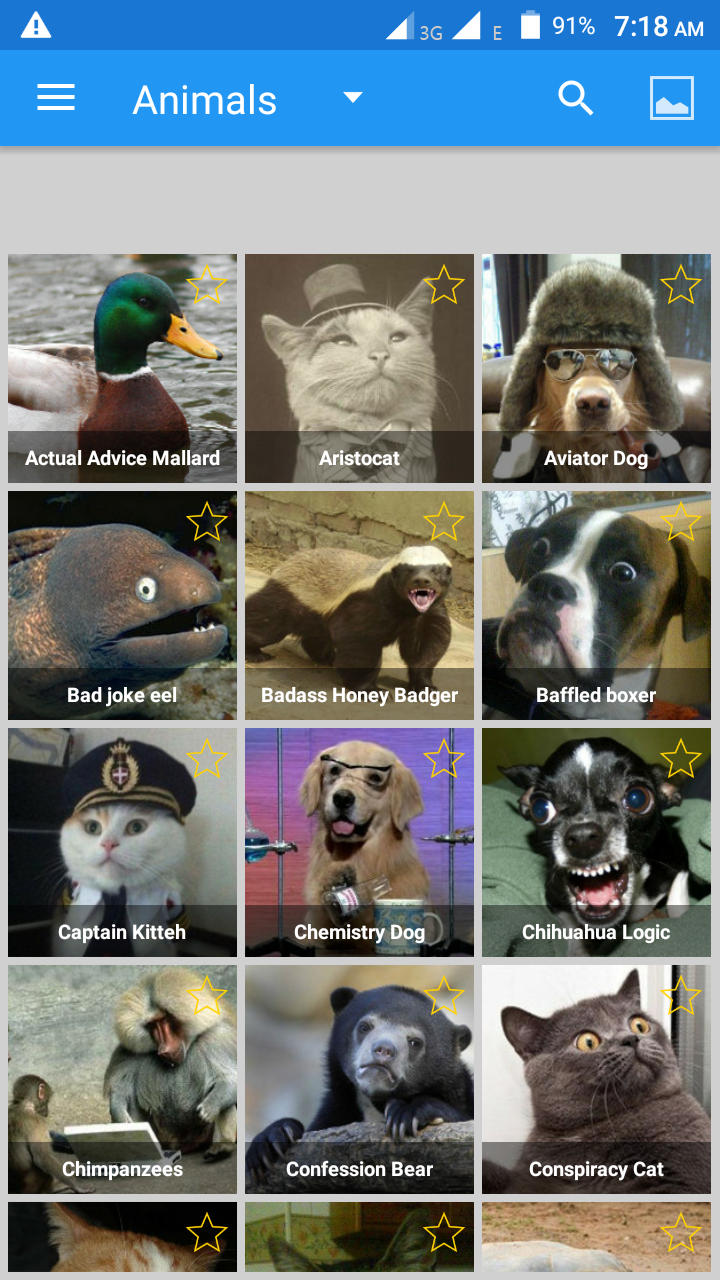Viewport: 720px width, 1280px height.
Task: Open the Conspiracy Cat meme template
Action: (x=596, y=1080)
